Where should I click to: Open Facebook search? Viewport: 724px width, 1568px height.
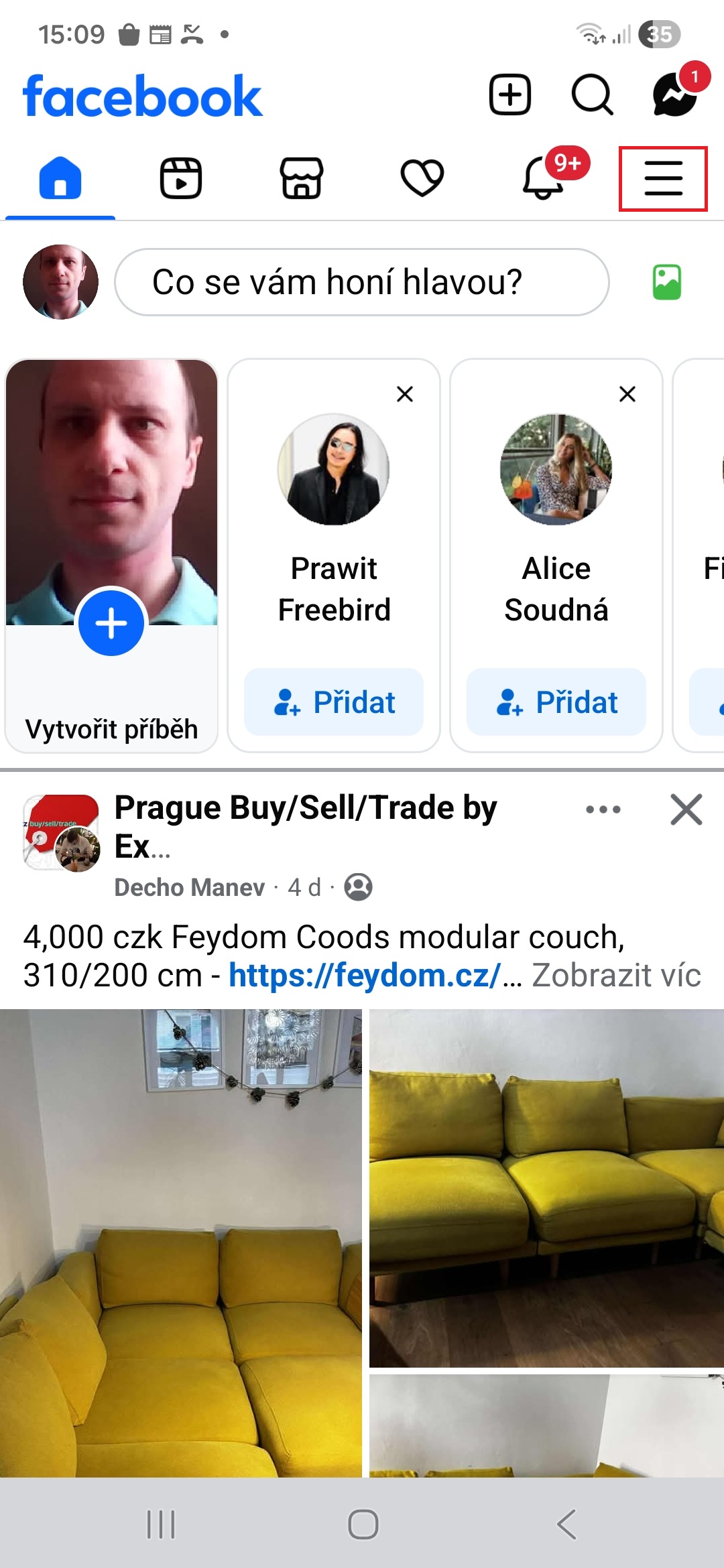(592, 94)
